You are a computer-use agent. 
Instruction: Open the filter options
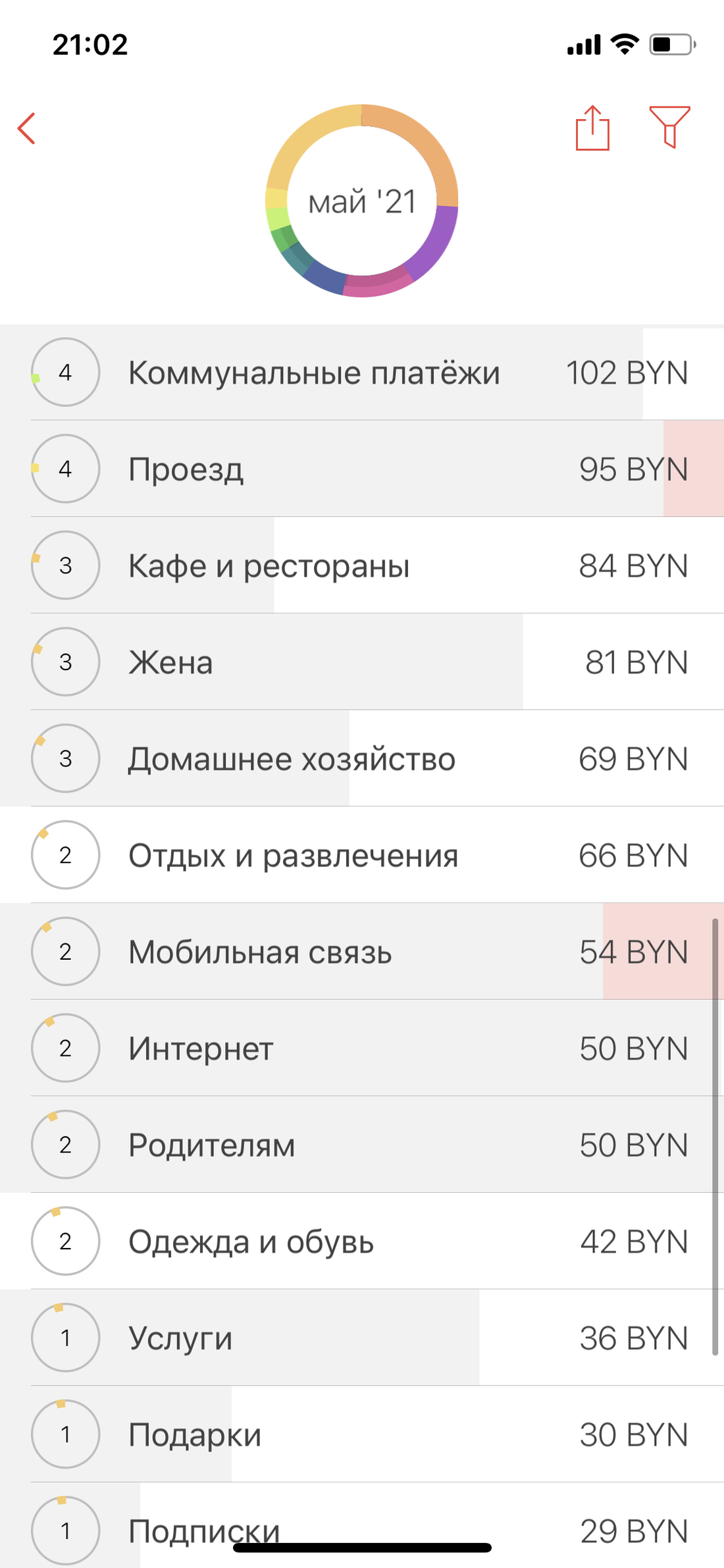tap(669, 126)
